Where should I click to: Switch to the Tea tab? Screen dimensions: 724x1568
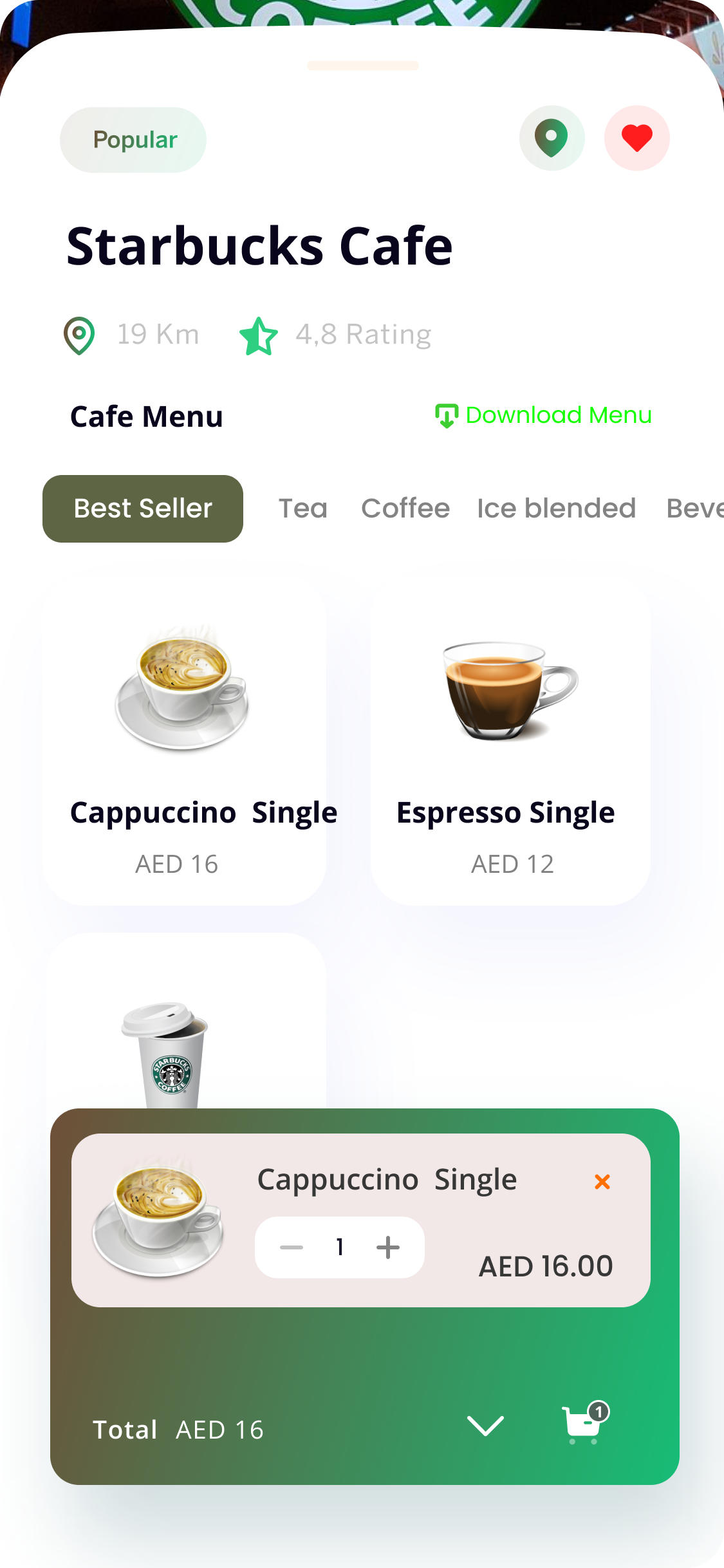302,509
